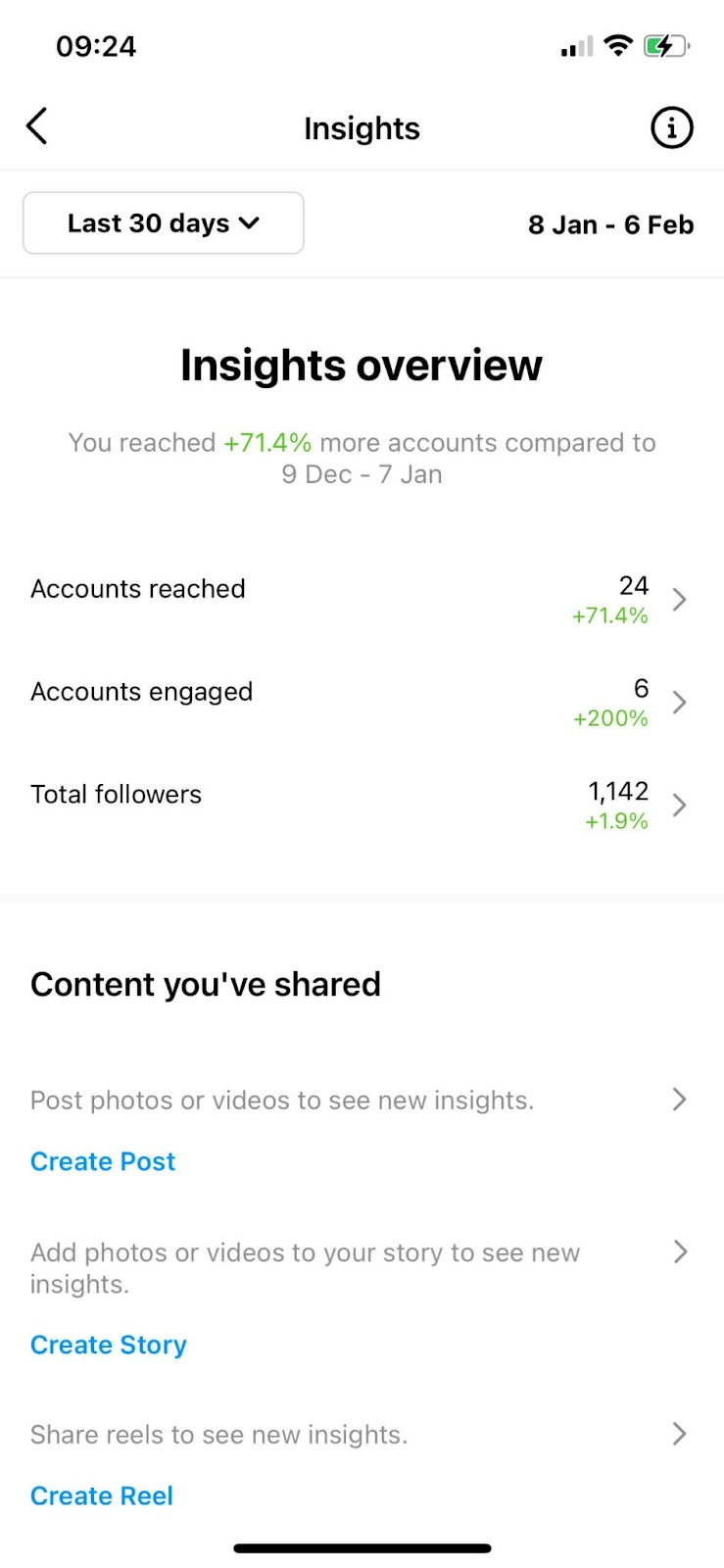Open Accounts engaged details
Viewport: 724px width, 1568px height.
coord(361,702)
